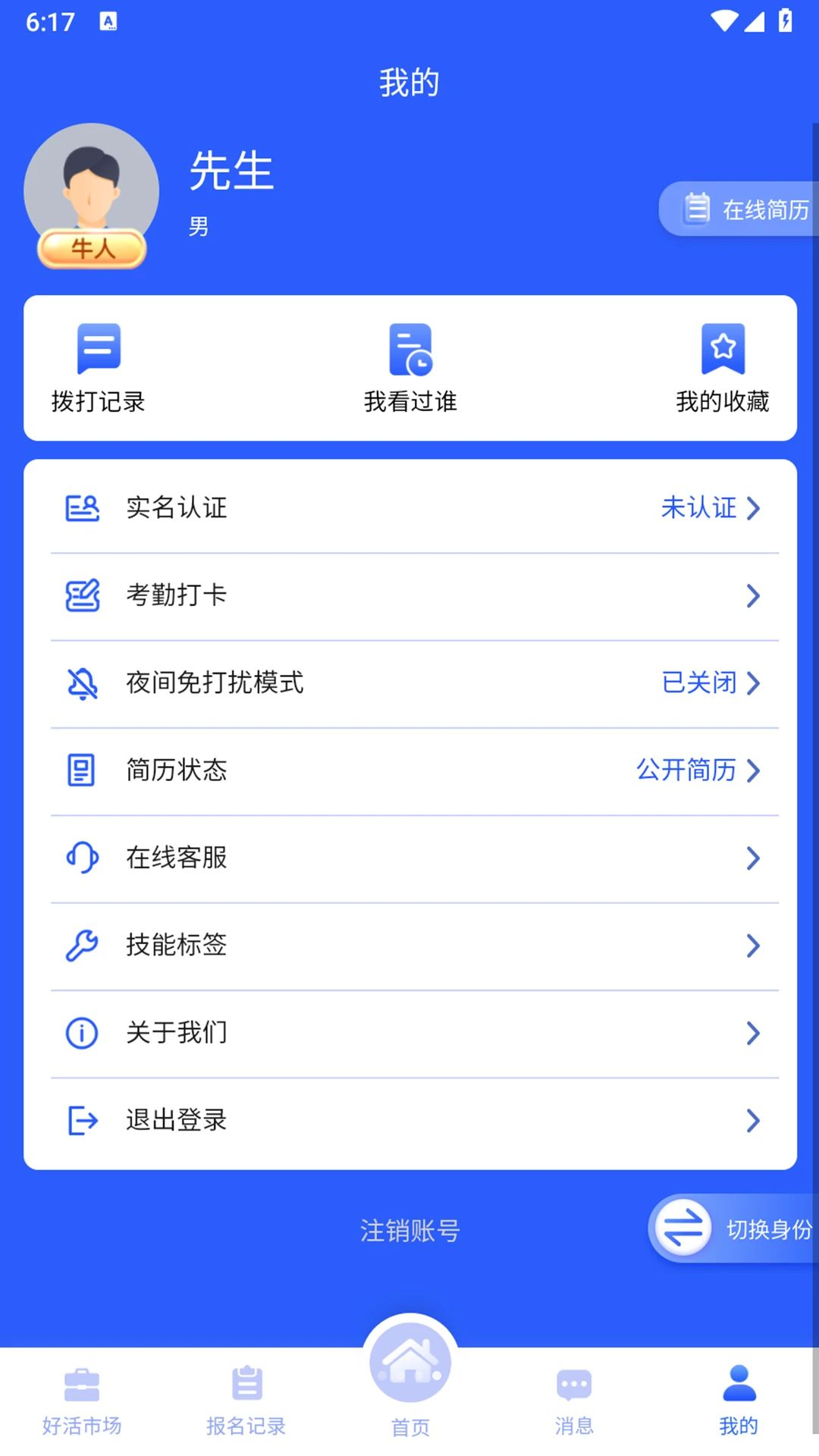This screenshot has width=819, height=1456.
Task: Tap the profile avatar with 牛人 badge
Action: (x=92, y=195)
